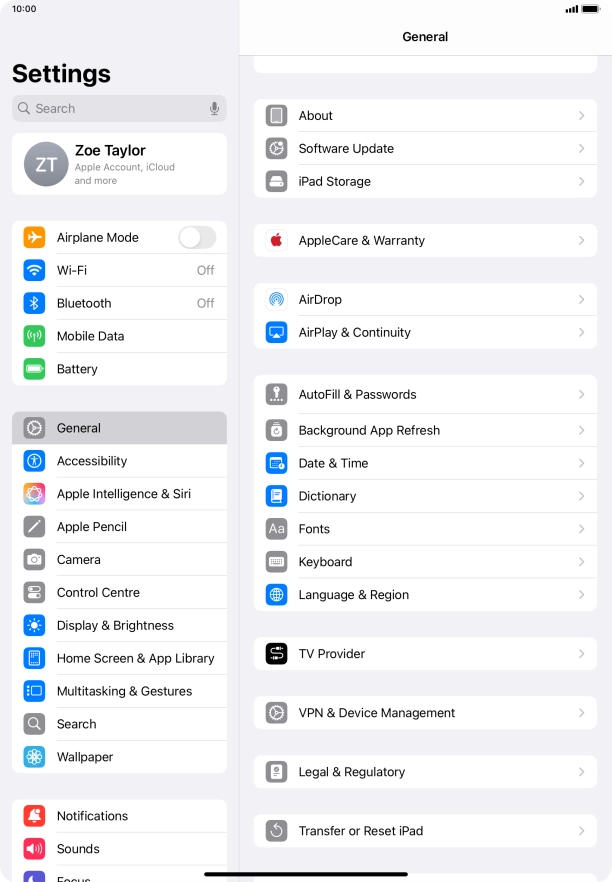
Task: Tap the dictation microphone in search
Action: click(x=214, y=108)
